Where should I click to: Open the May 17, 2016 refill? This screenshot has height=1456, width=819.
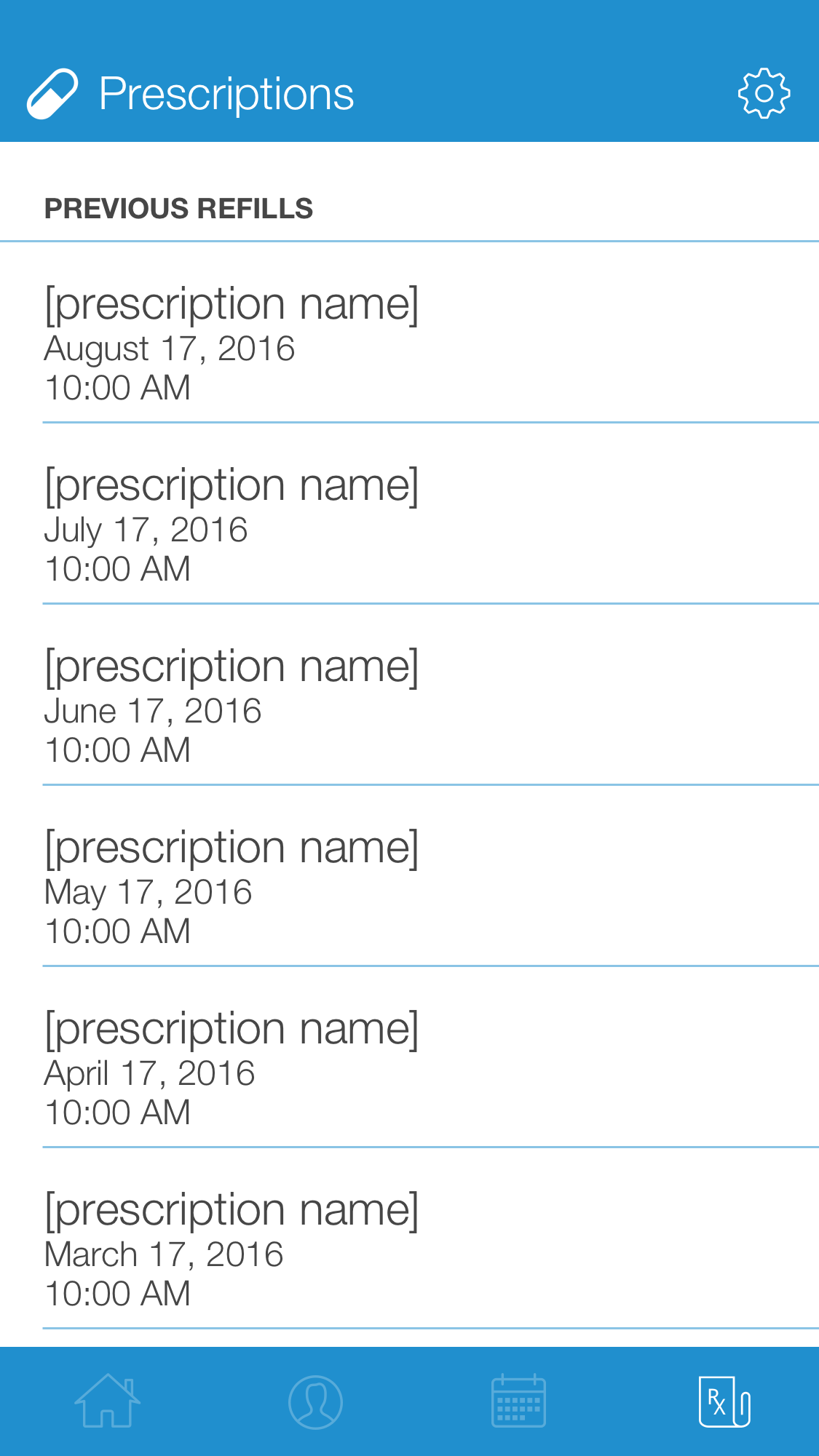click(408, 887)
